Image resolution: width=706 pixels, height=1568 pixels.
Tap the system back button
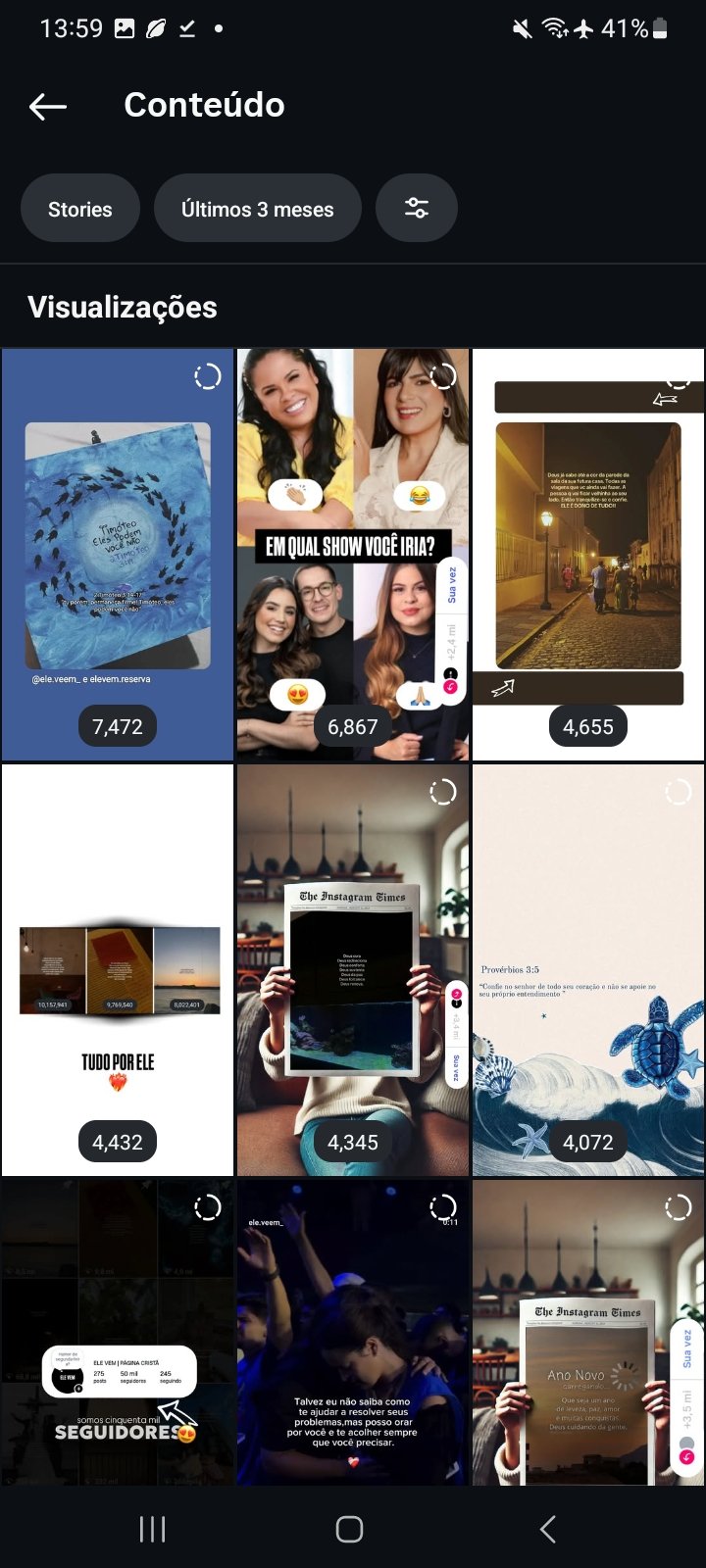click(547, 1529)
